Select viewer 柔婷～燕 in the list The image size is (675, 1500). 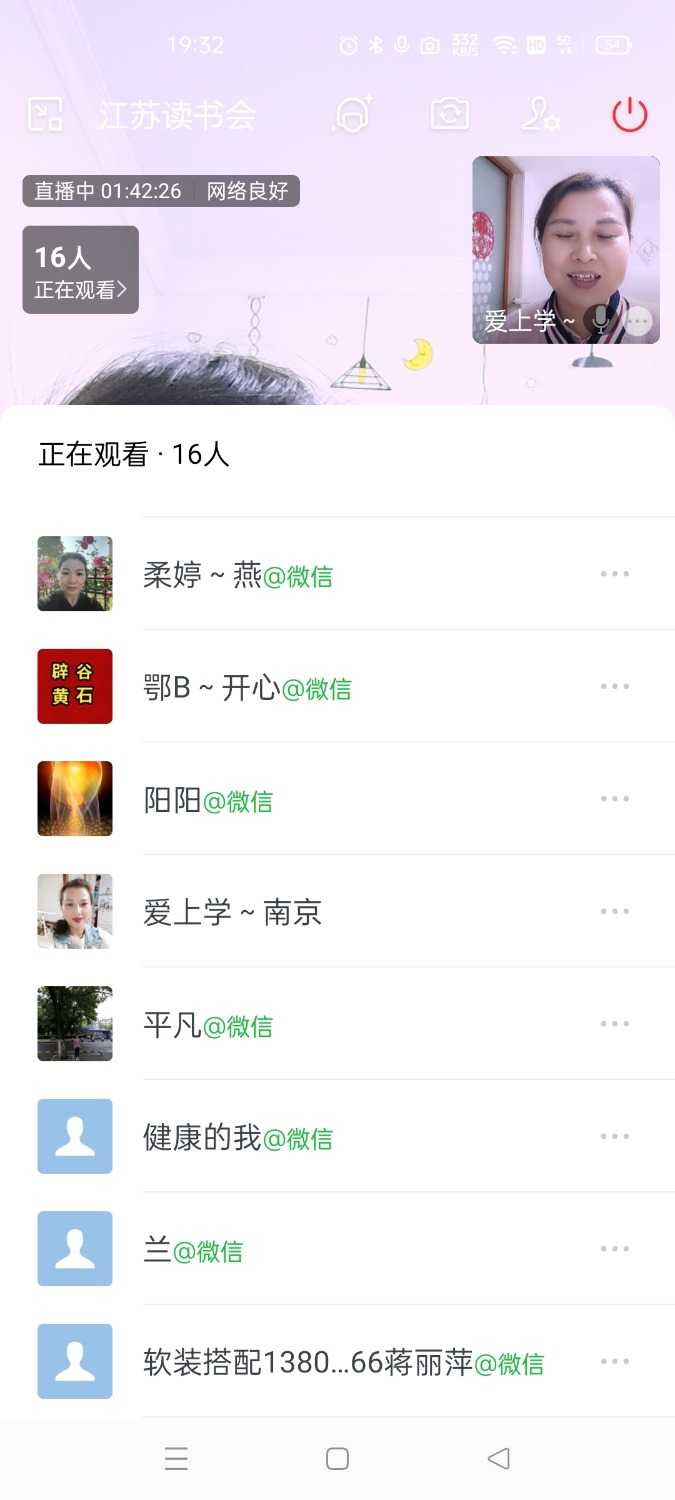(x=238, y=575)
